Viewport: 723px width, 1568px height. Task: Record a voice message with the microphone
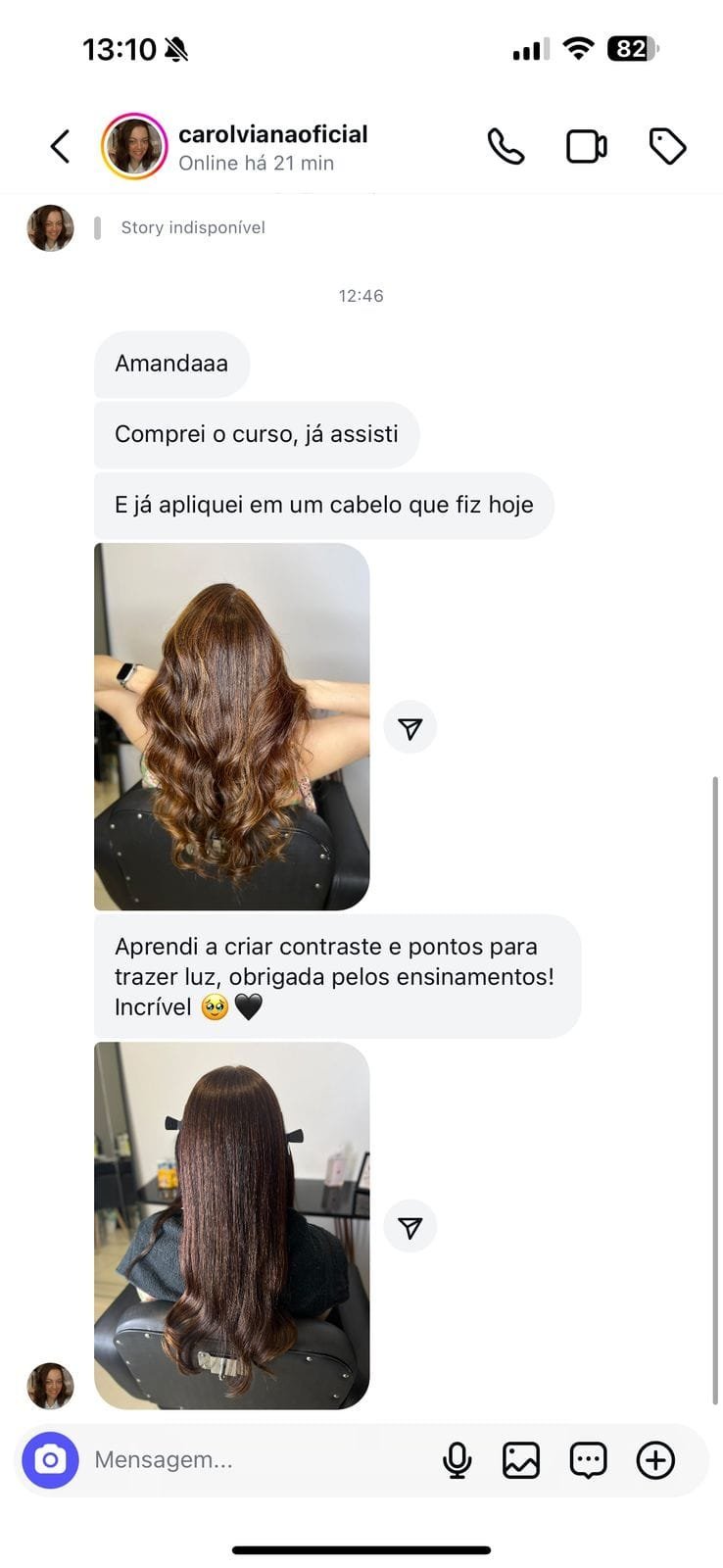tap(457, 1460)
